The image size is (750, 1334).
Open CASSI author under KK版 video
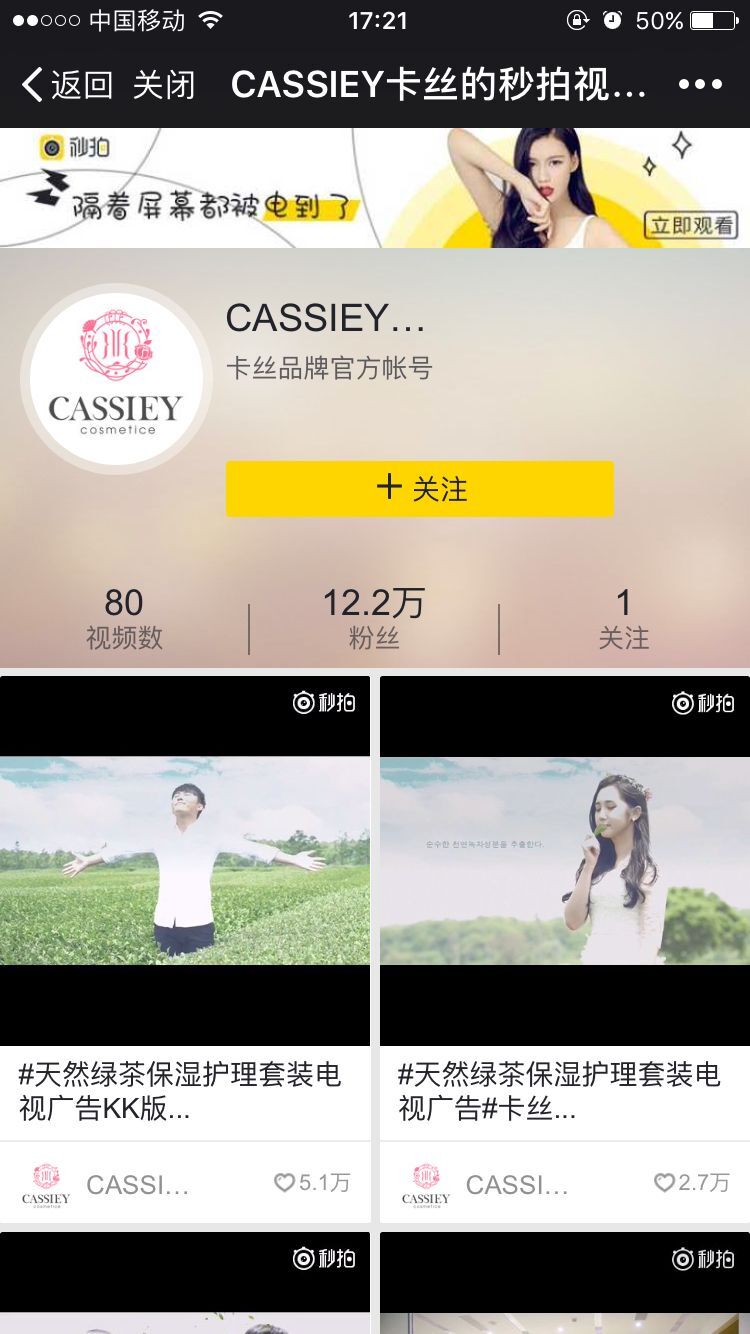pyautogui.click(x=137, y=1185)
